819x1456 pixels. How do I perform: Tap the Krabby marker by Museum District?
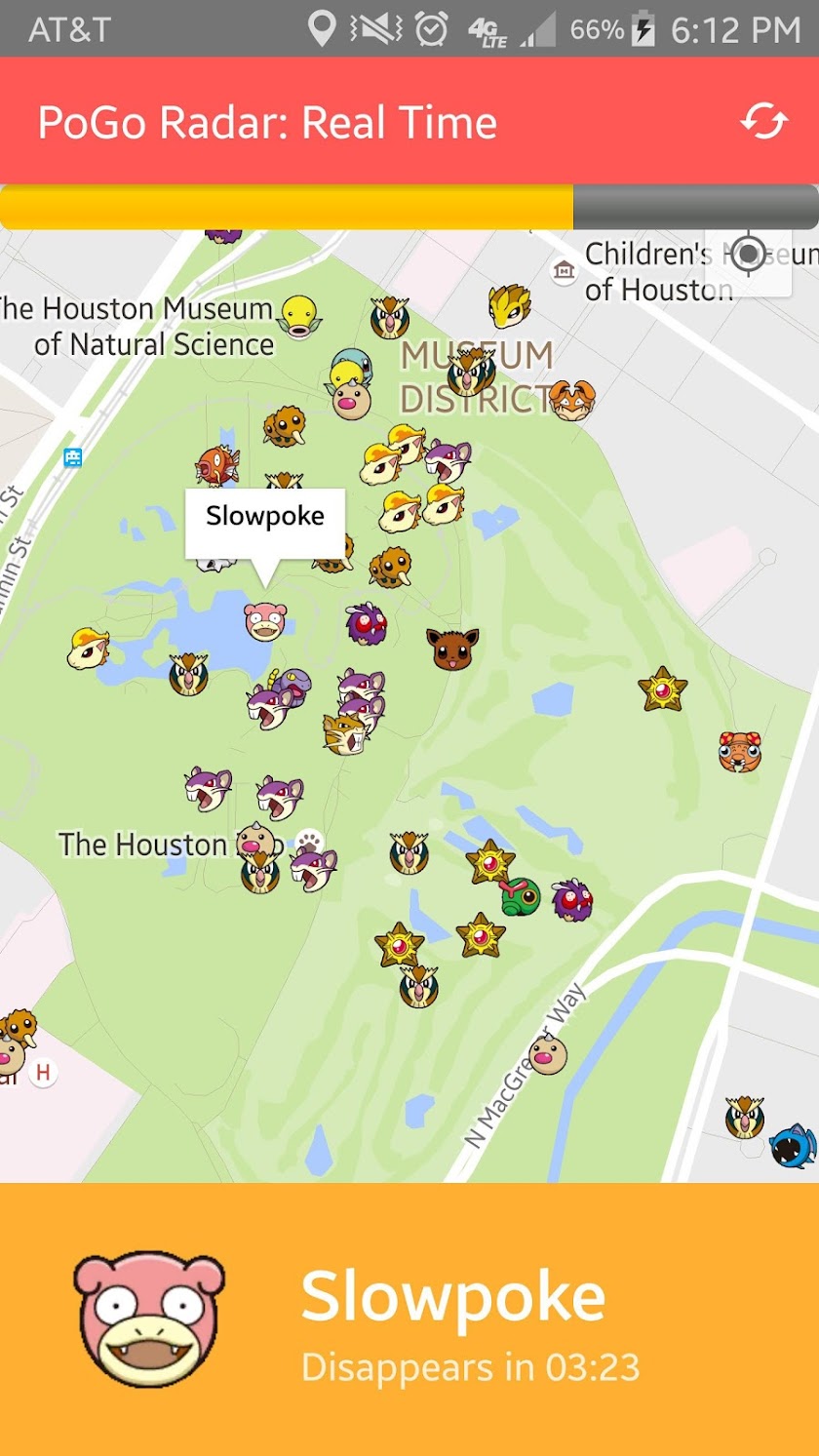coord(570,400)
